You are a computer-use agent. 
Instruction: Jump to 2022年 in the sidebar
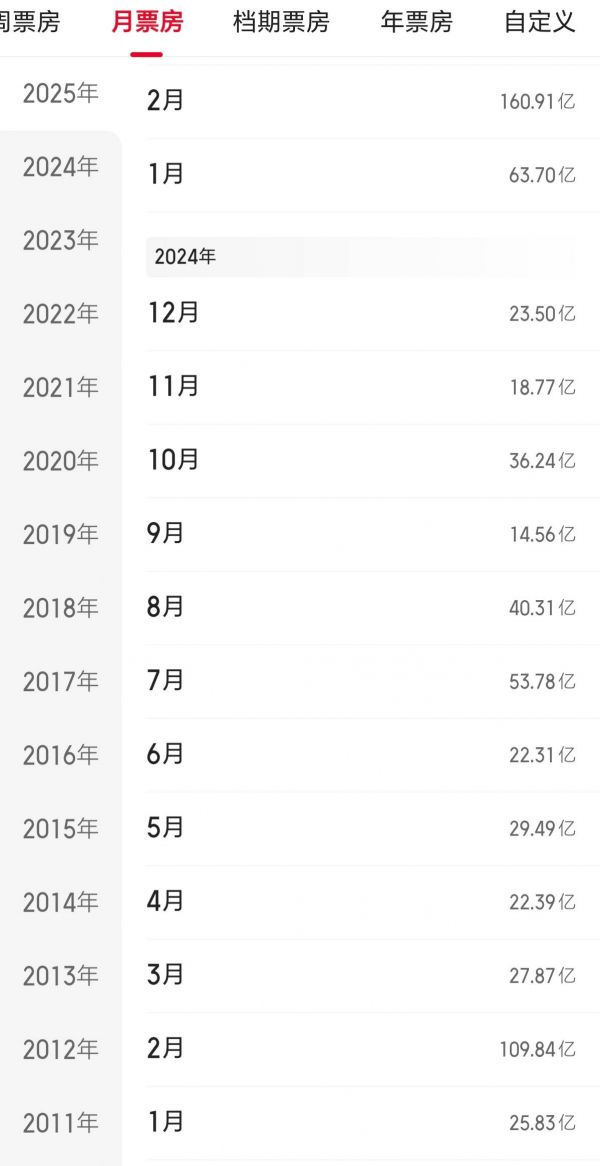[60, 315]
